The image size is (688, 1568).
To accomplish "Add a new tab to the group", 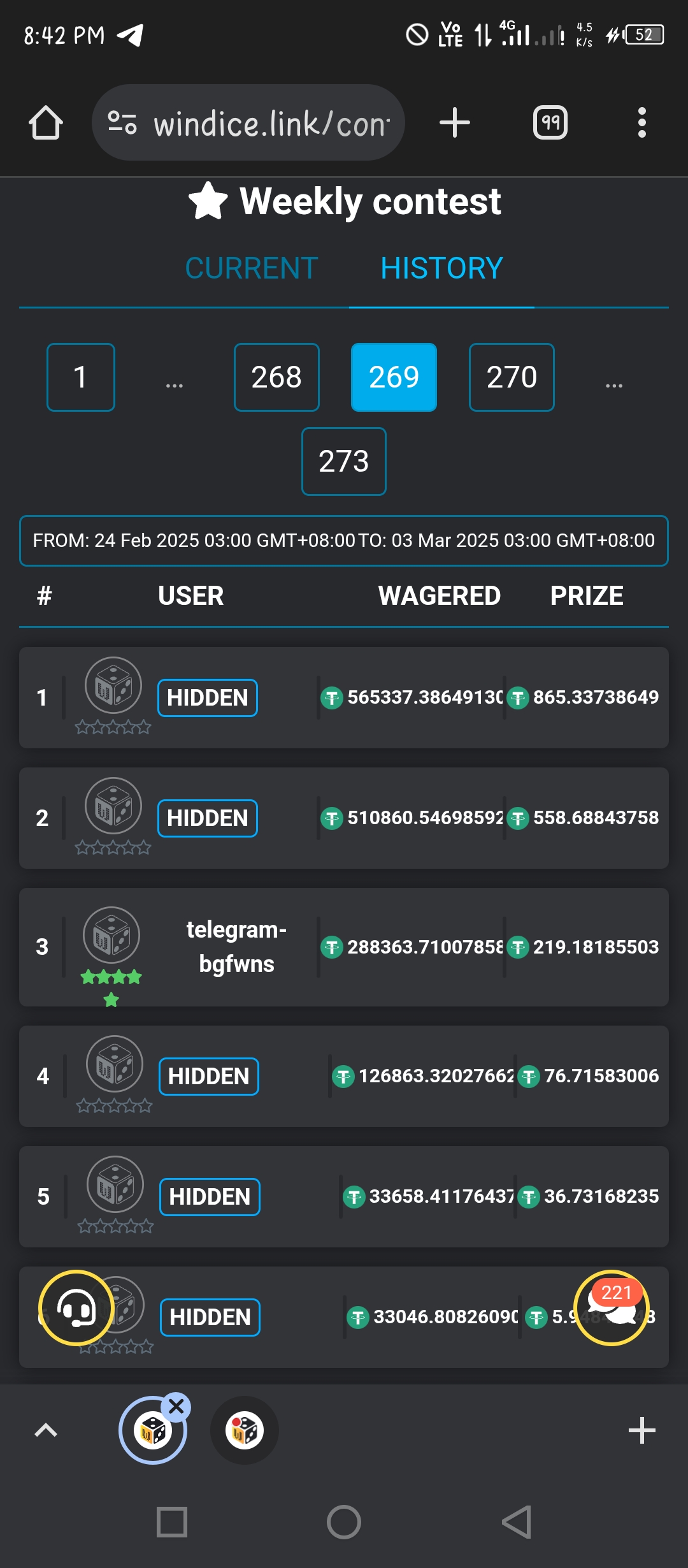I will [642, 1430].
